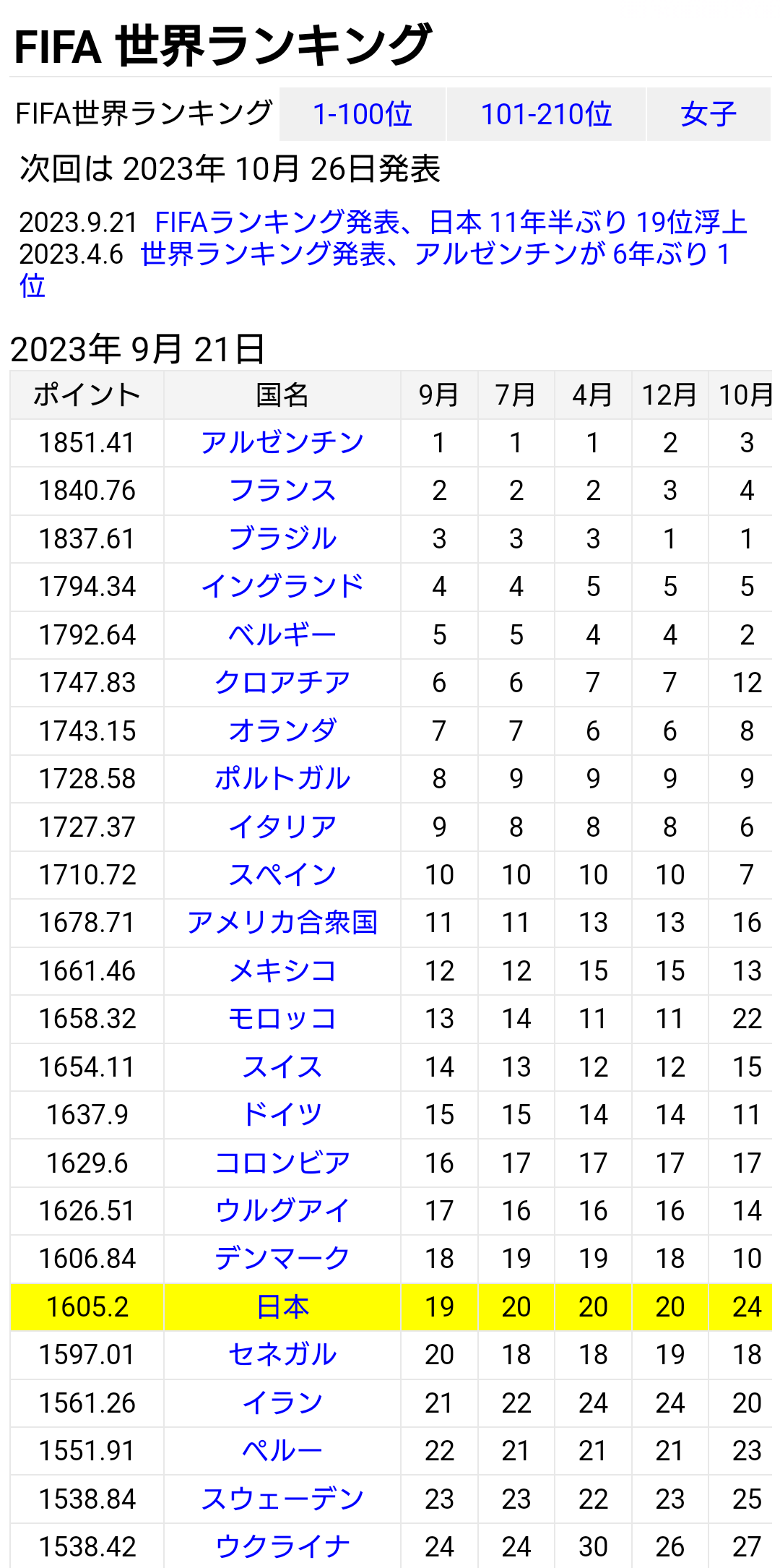Open the 女子 ranking tab
The width and height of the screenshot is (780, 1568).
click(708, 114)
